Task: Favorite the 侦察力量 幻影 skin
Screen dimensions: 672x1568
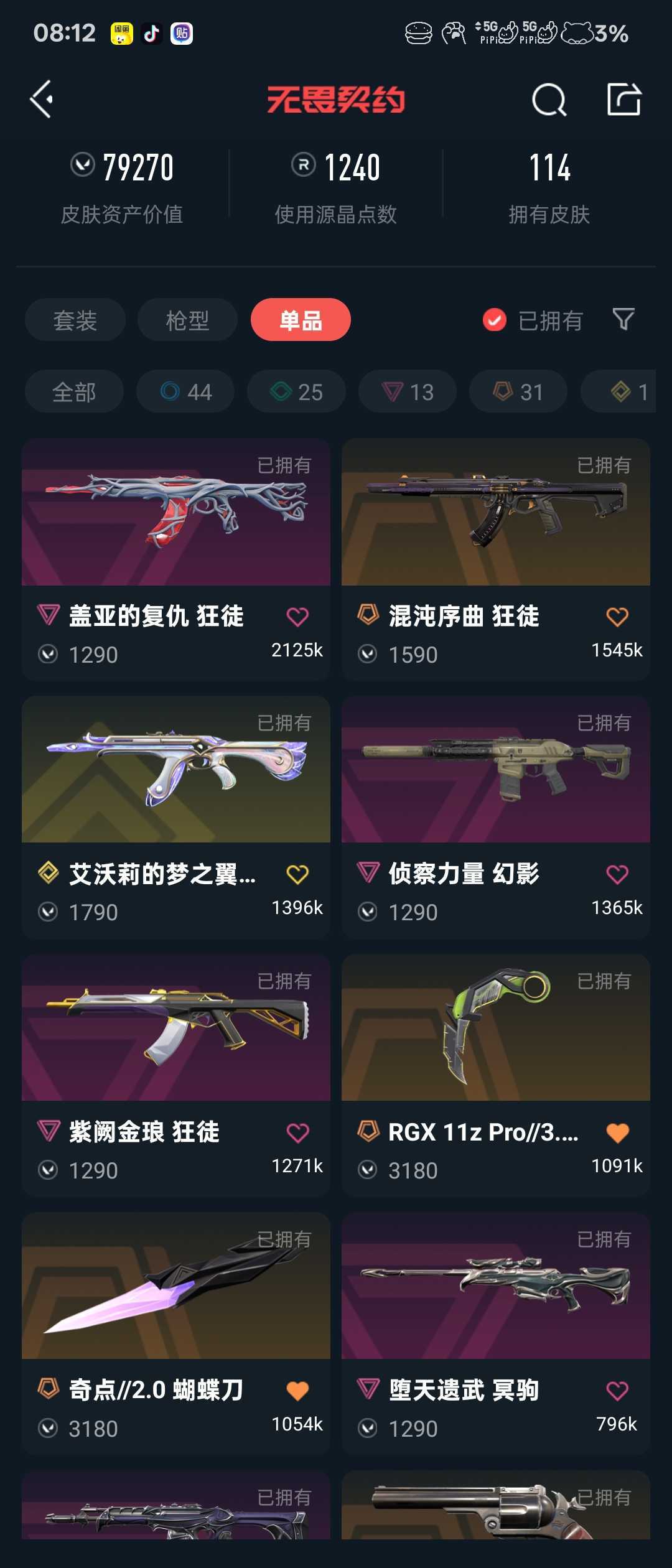Action: pos(617,874)
